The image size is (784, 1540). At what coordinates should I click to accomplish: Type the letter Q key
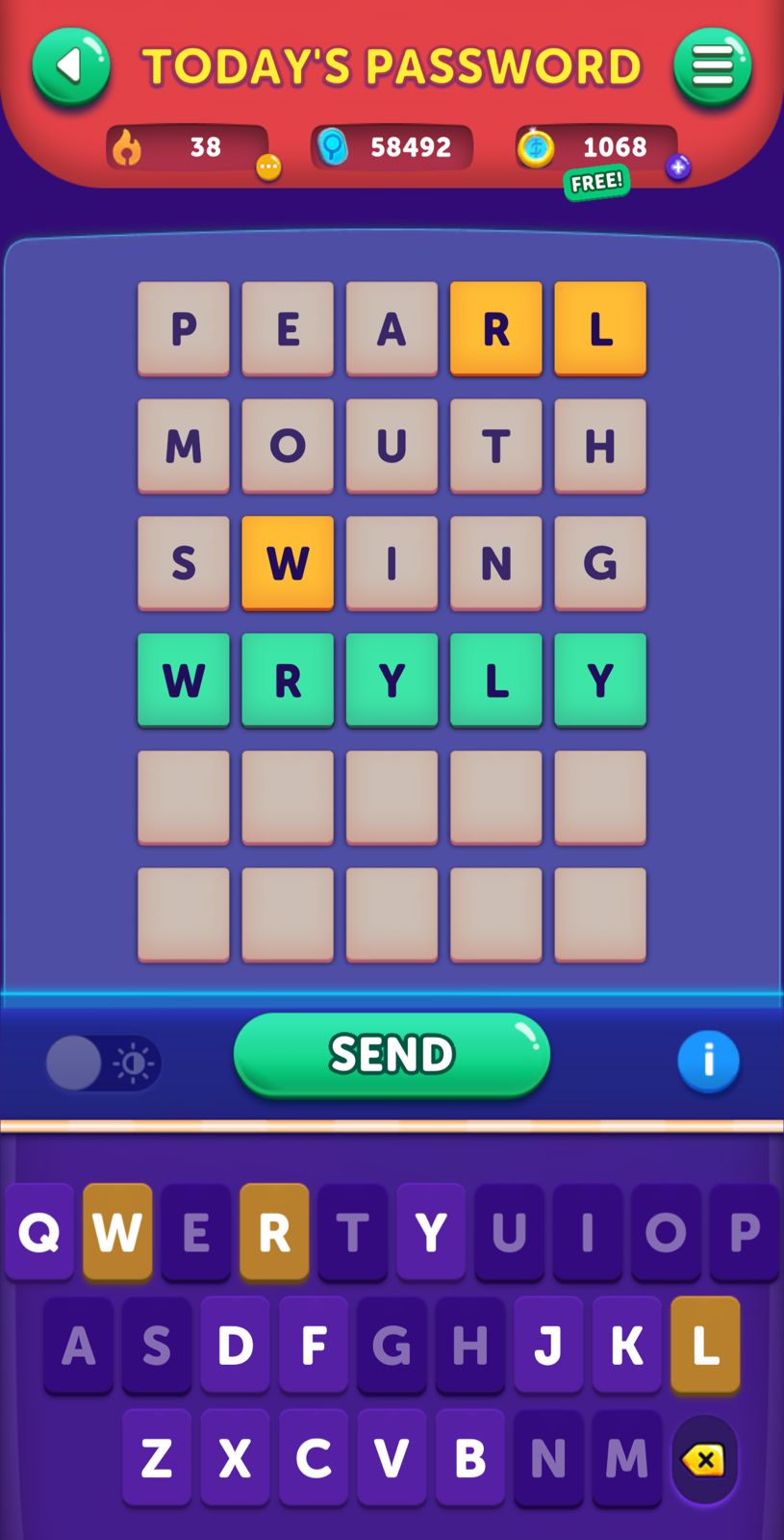pyautogui.click(x=39, y=1231)
